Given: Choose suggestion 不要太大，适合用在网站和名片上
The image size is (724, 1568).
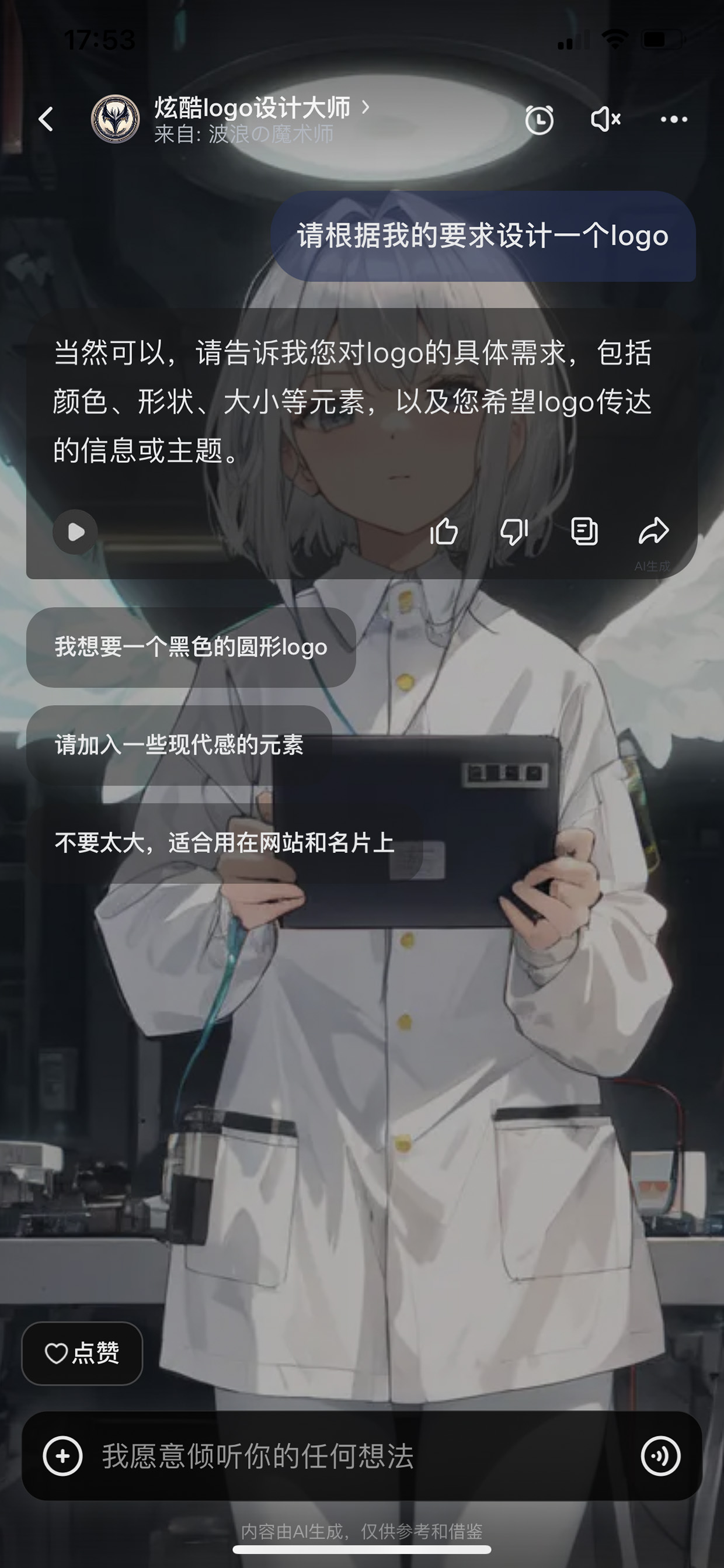Looking at the screenshot, I should point(225,843).
